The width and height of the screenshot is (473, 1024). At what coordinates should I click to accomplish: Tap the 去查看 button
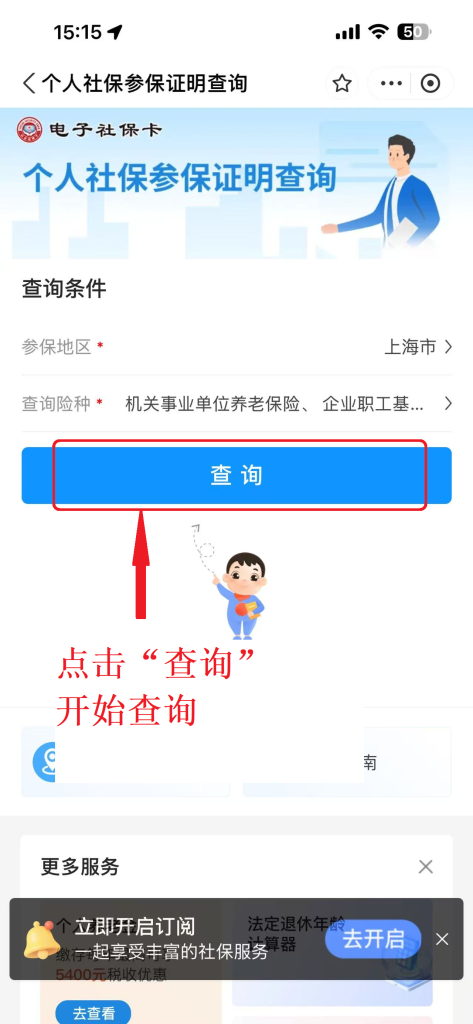[93, 1013]
